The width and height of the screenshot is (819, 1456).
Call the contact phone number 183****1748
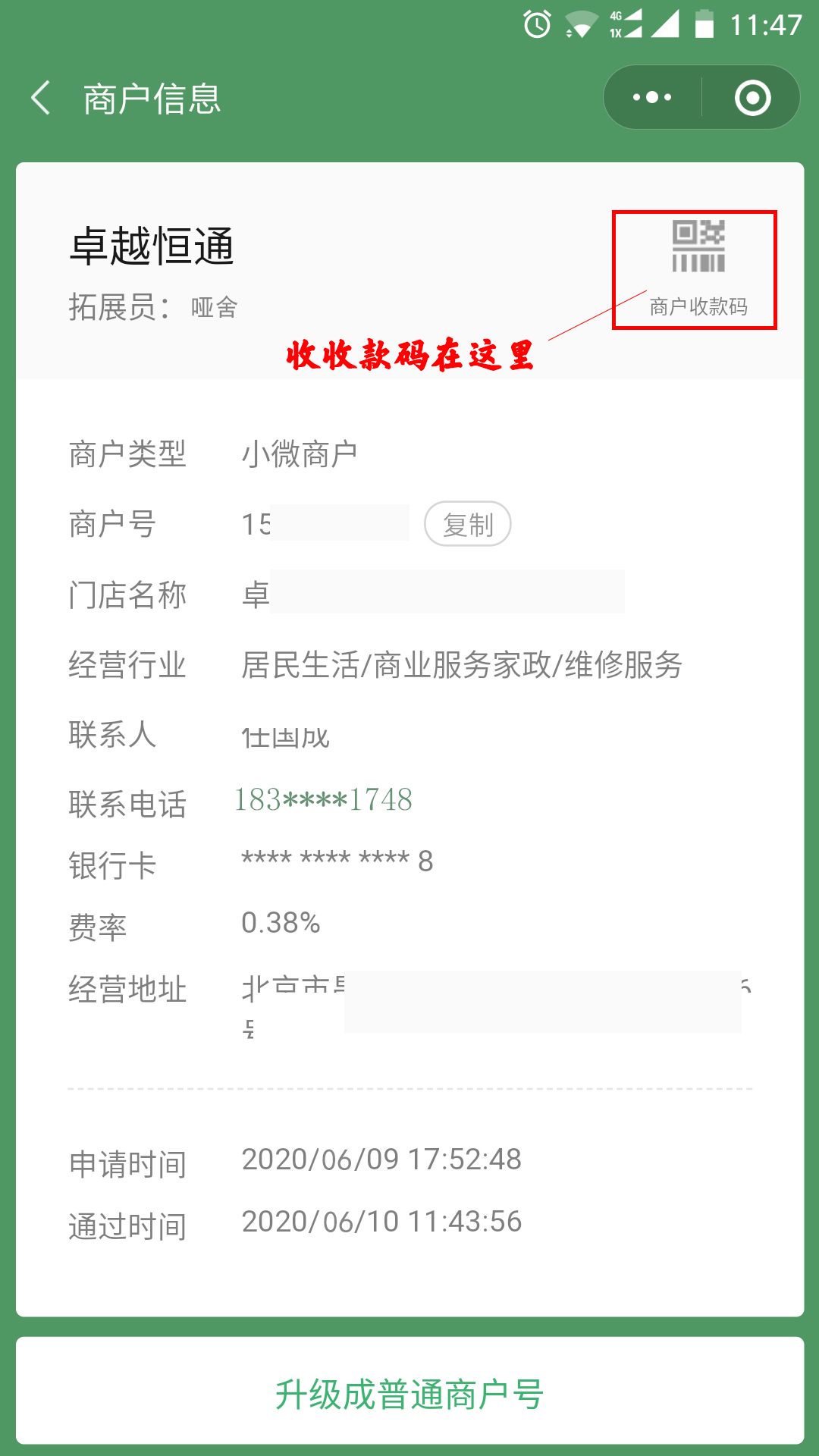pos(324,800)
